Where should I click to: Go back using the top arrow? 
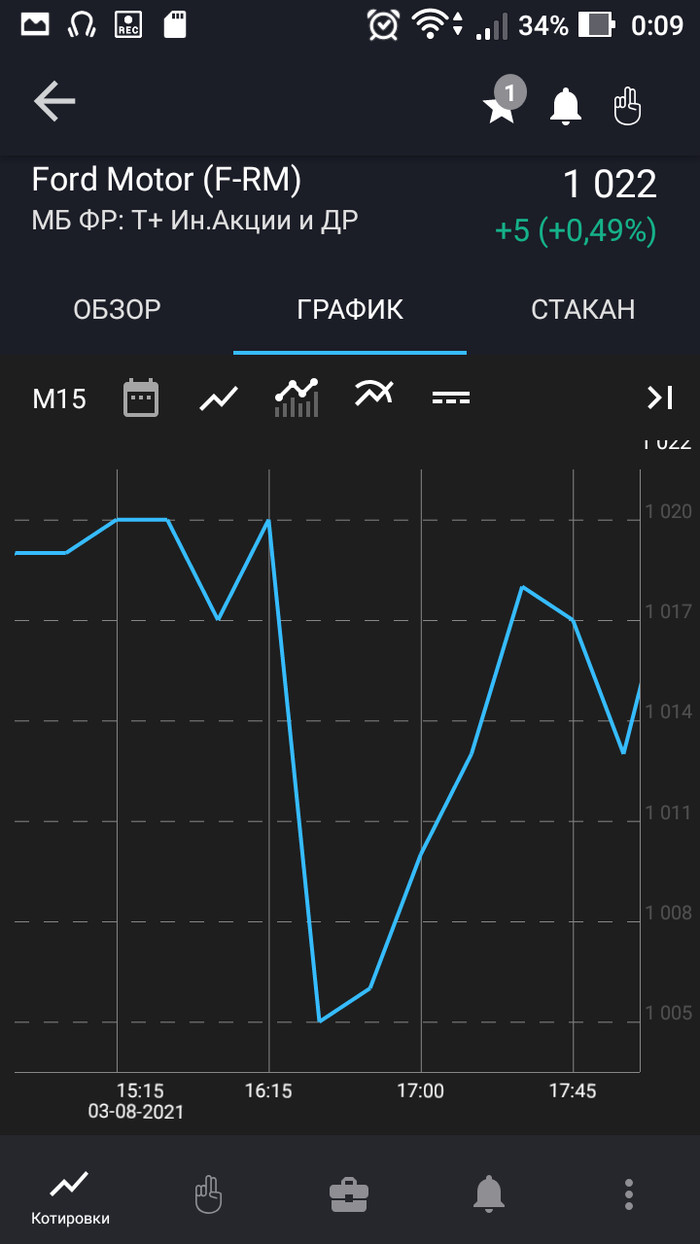55,102
